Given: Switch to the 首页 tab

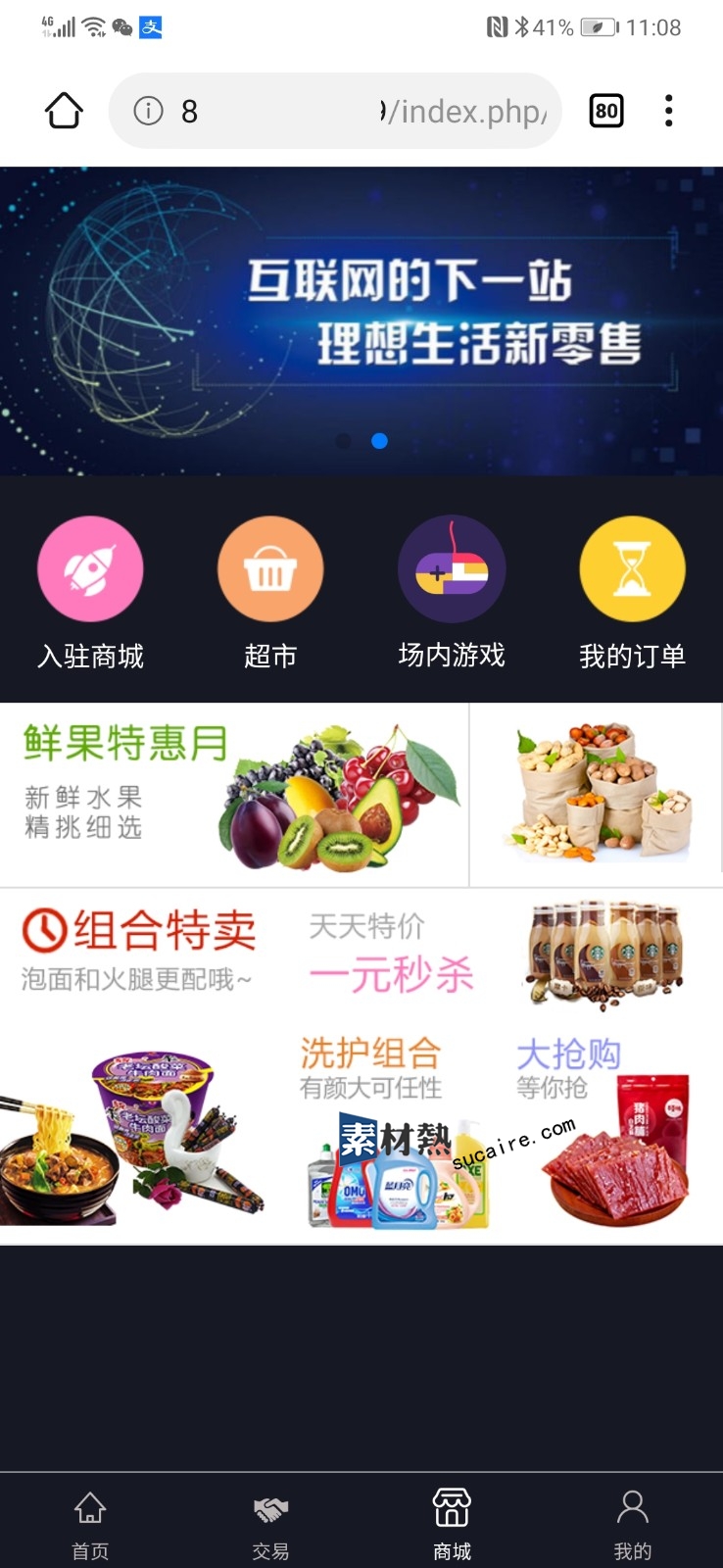Looking at the screenshot, I should (90, 1524).
